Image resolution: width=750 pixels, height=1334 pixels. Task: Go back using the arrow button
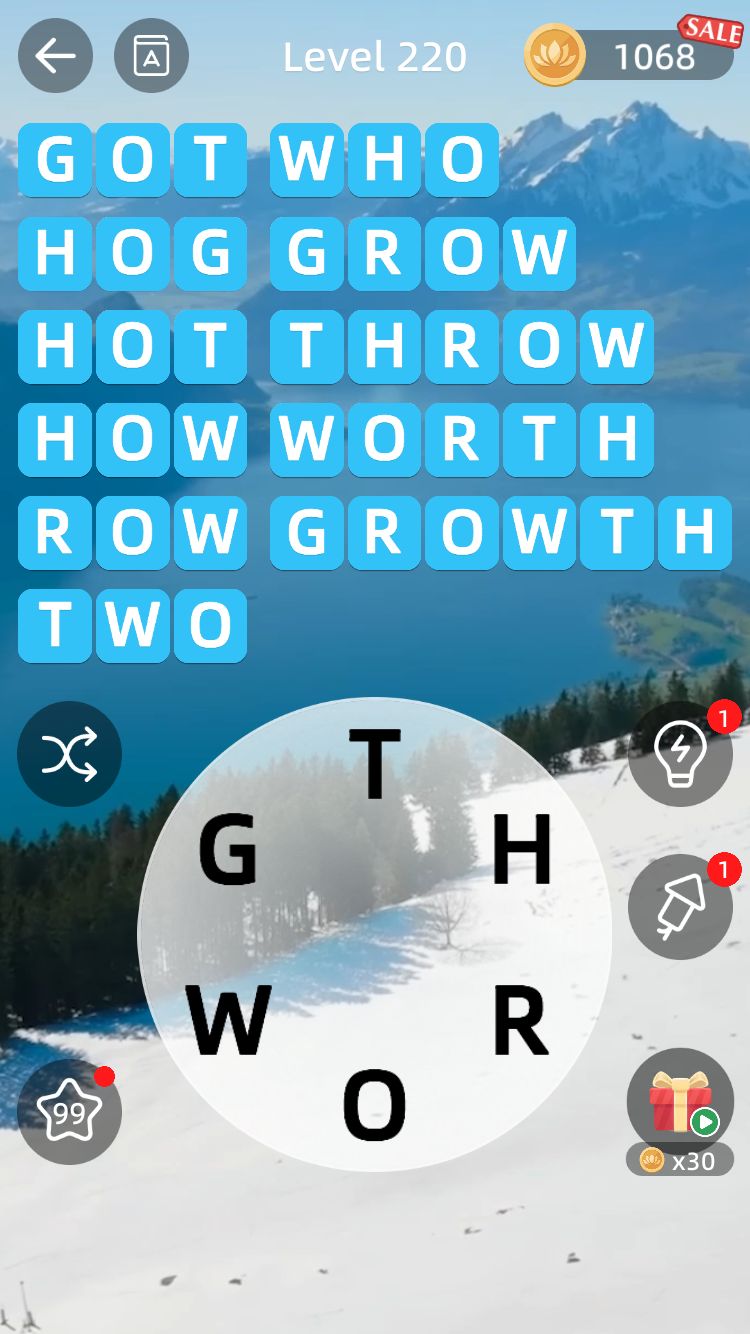click(x=55, y=56)
